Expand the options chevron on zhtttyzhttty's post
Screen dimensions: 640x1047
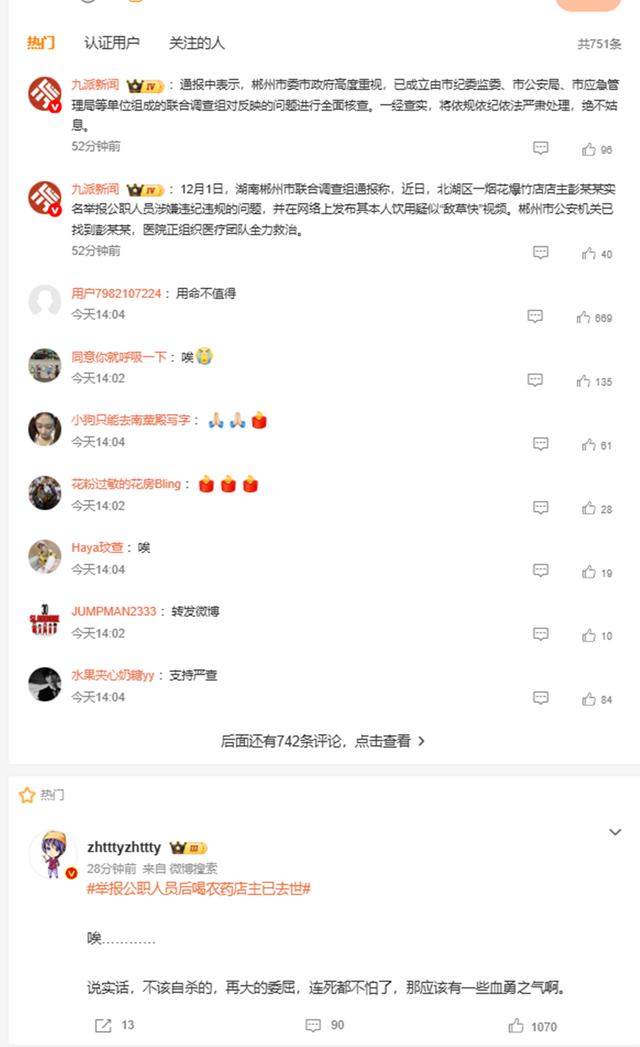pos(615,832)
